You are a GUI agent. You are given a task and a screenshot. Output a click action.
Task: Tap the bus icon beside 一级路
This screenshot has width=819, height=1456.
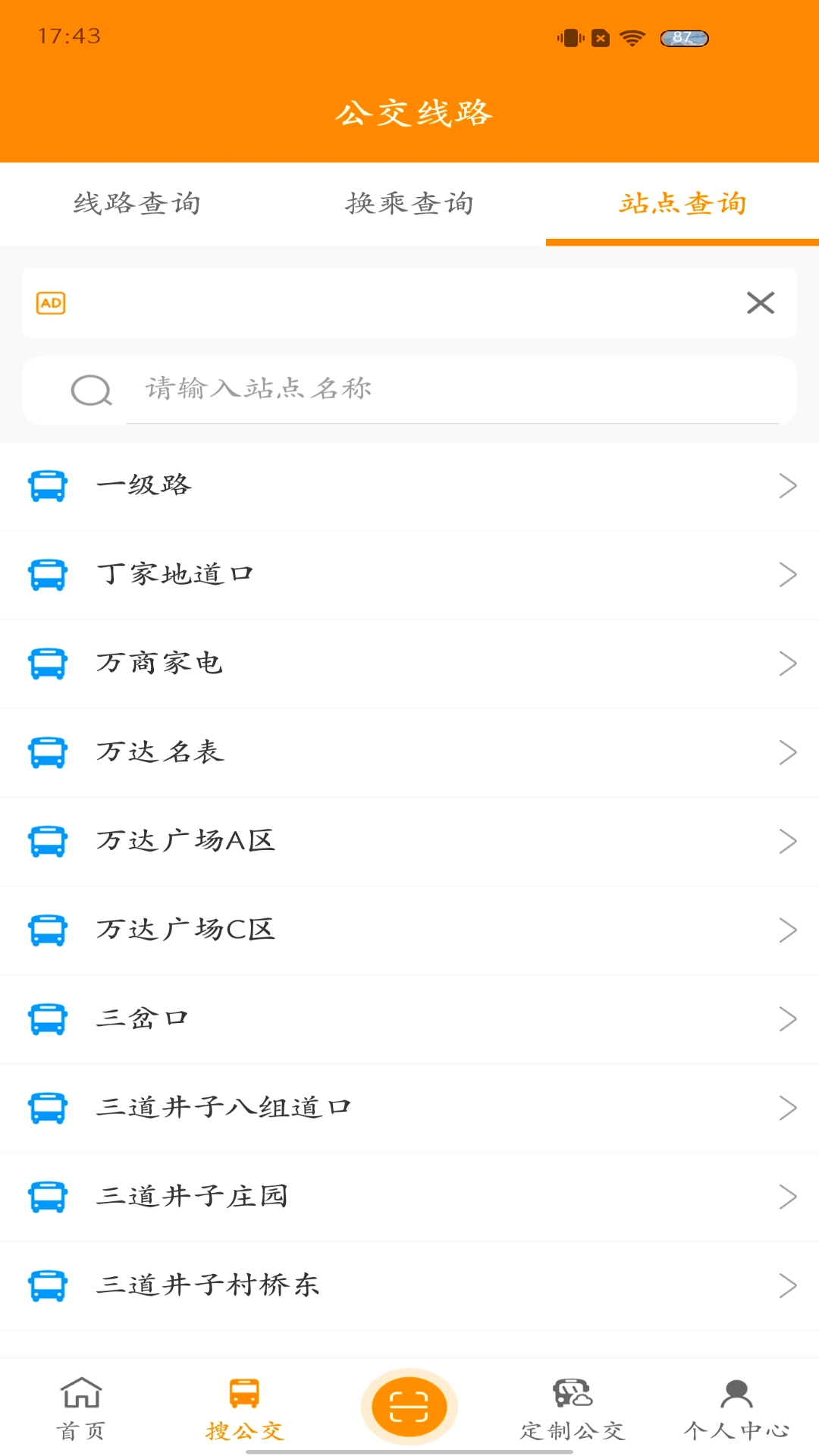point(48,486)
